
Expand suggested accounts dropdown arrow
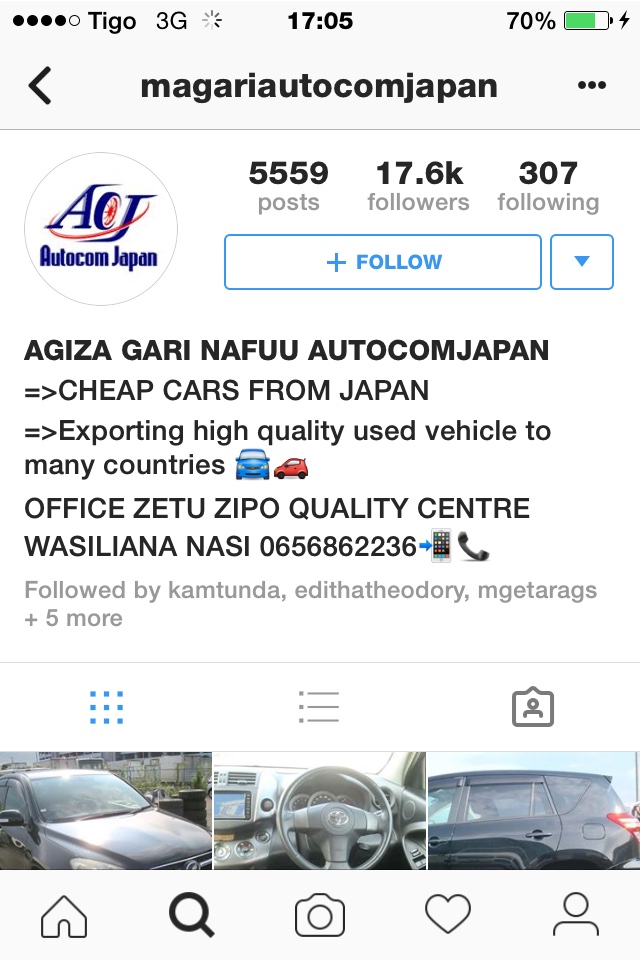pos(582,262)
